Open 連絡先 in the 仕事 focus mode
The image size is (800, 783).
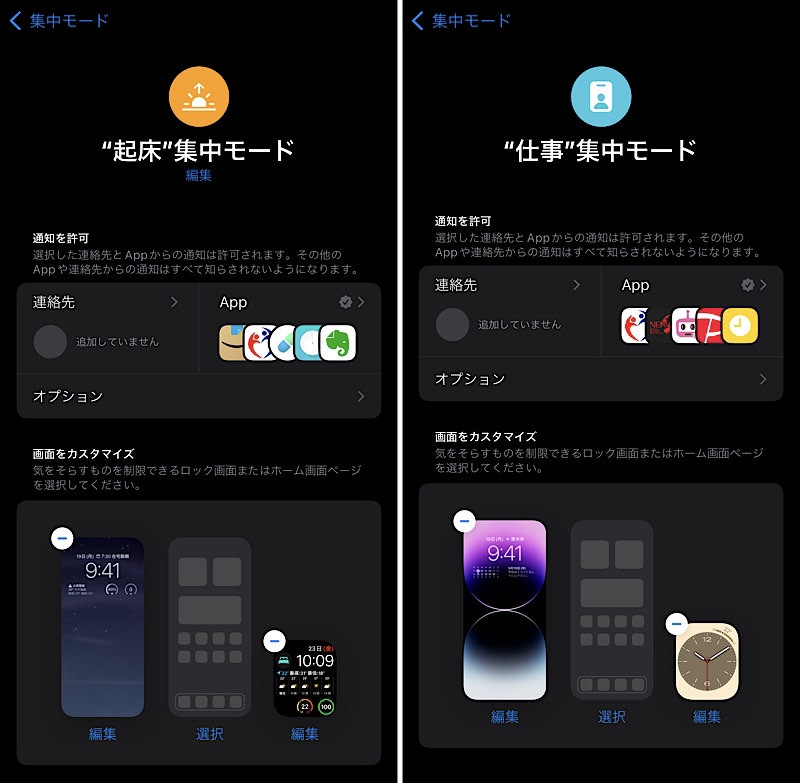tap(508, 285)
